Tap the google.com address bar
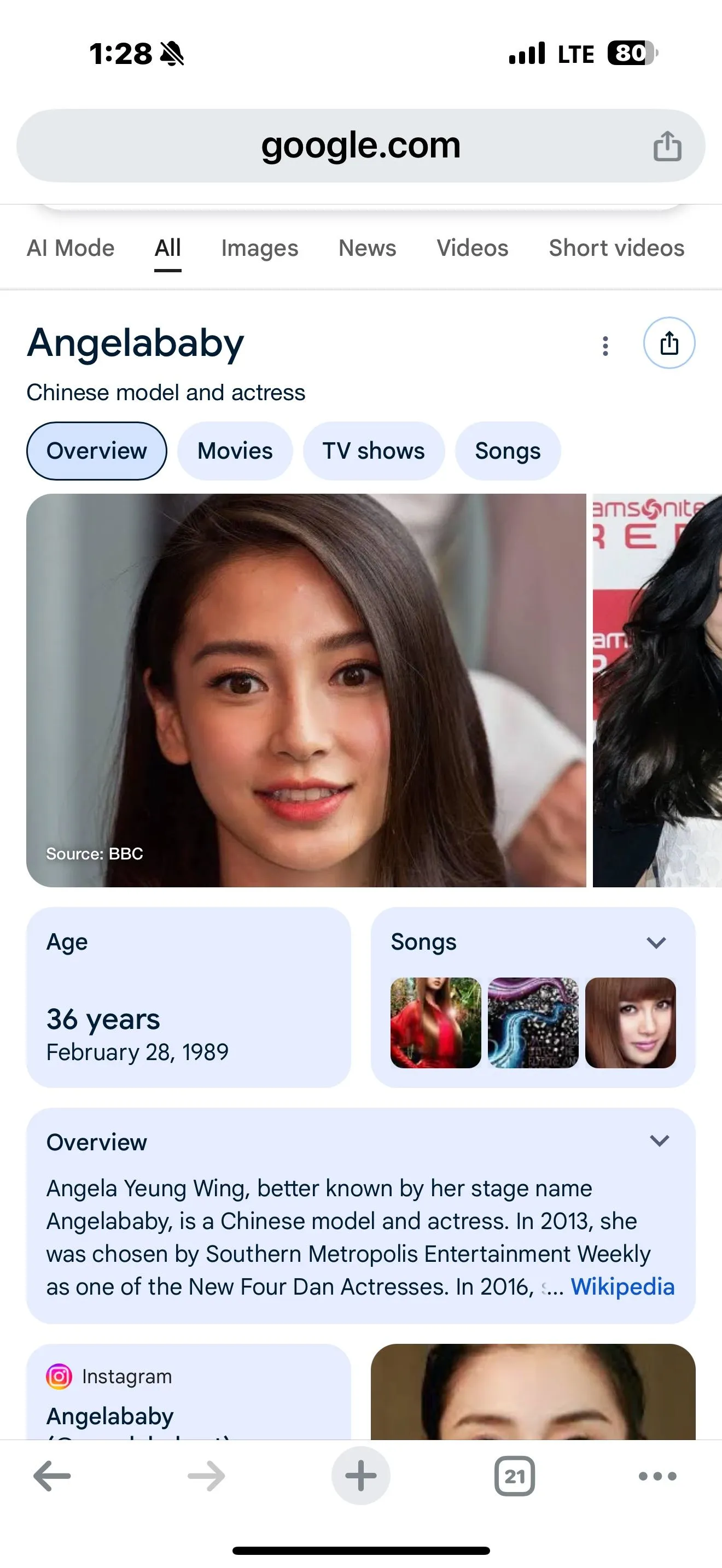The height and width of the screenshot is (1568, 722). pos(359,146)
